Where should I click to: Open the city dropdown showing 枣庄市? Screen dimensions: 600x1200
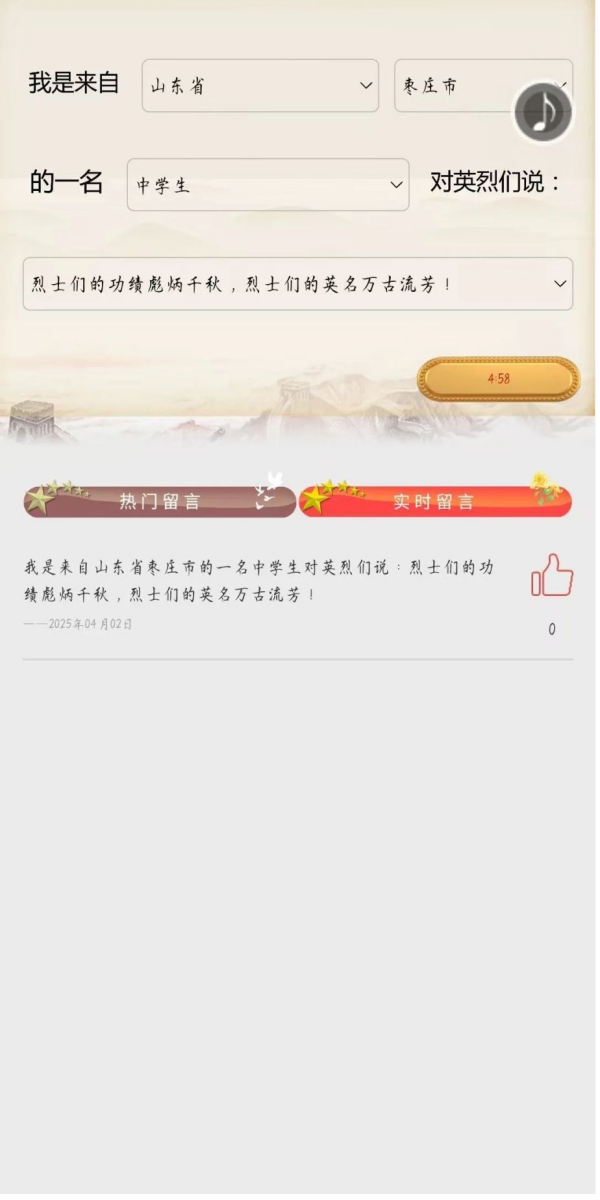[x=455, y=86]
